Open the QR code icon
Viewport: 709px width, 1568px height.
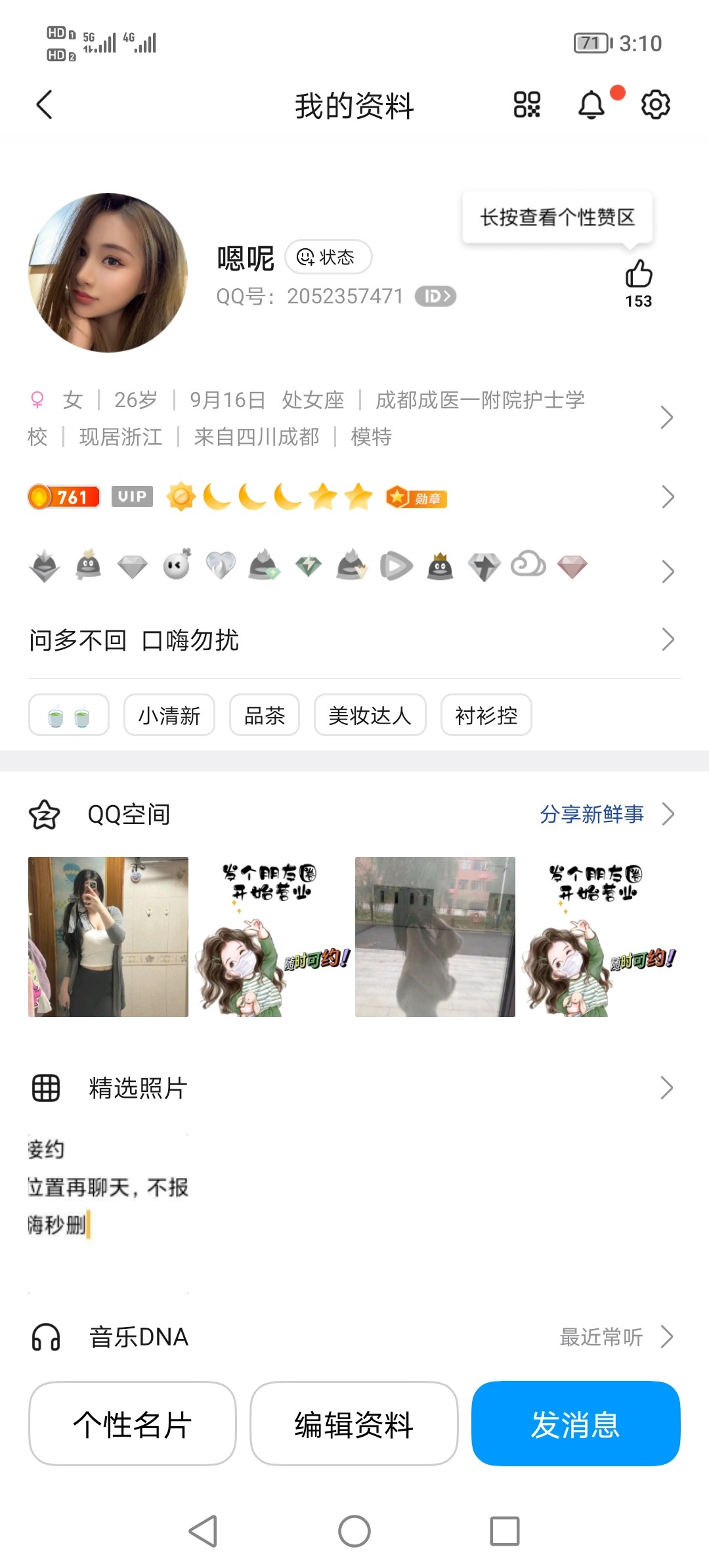[526, 105]
